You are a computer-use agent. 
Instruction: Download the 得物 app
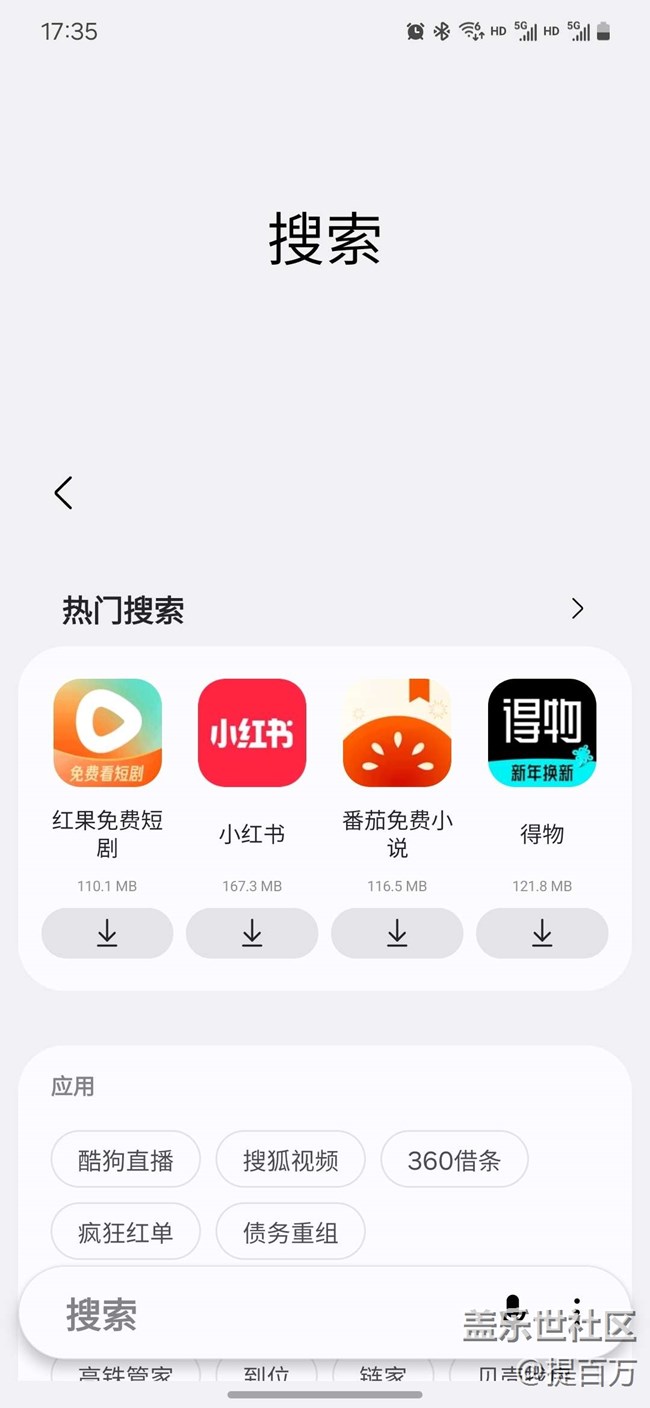coord(542,933)
